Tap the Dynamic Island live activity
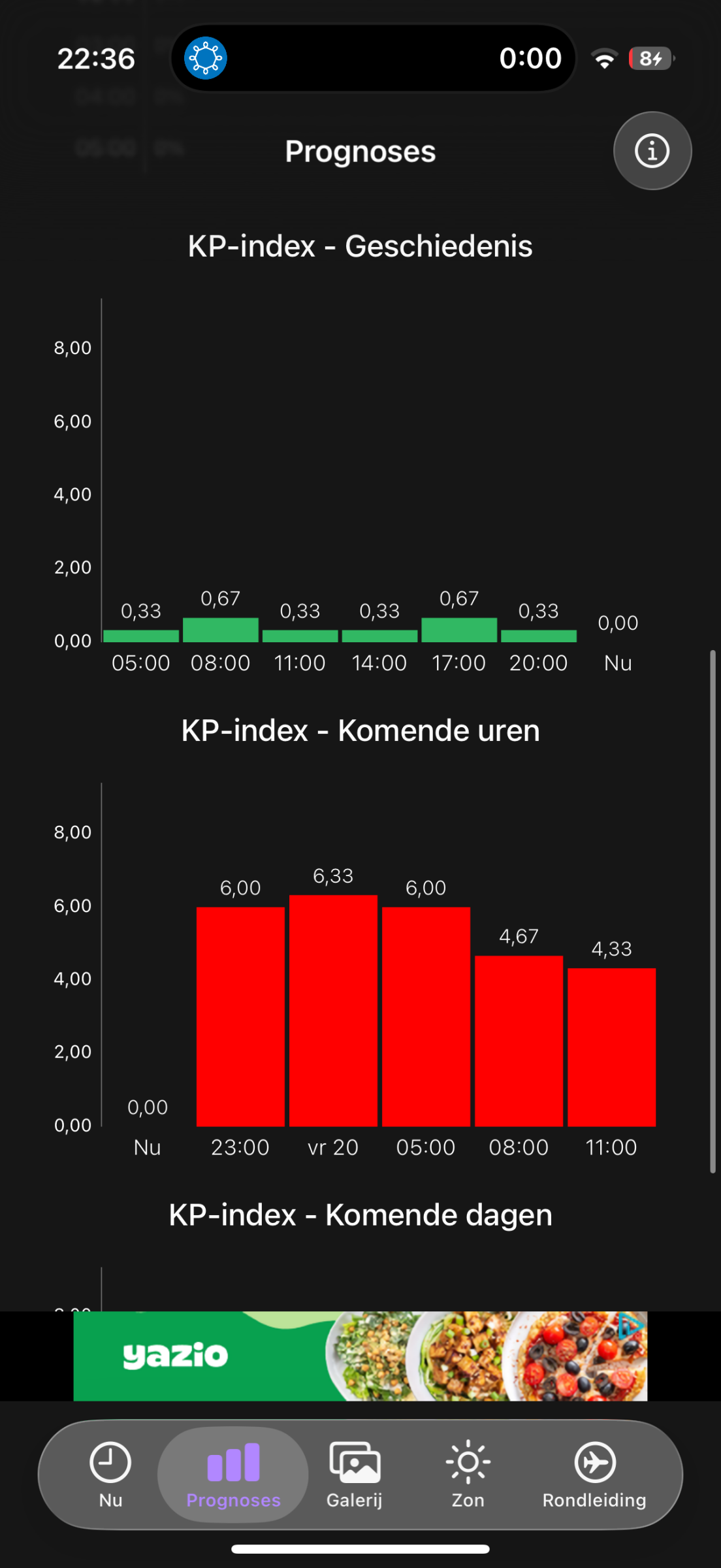Viewport: 721px width, 1568px height. [373, 58]
